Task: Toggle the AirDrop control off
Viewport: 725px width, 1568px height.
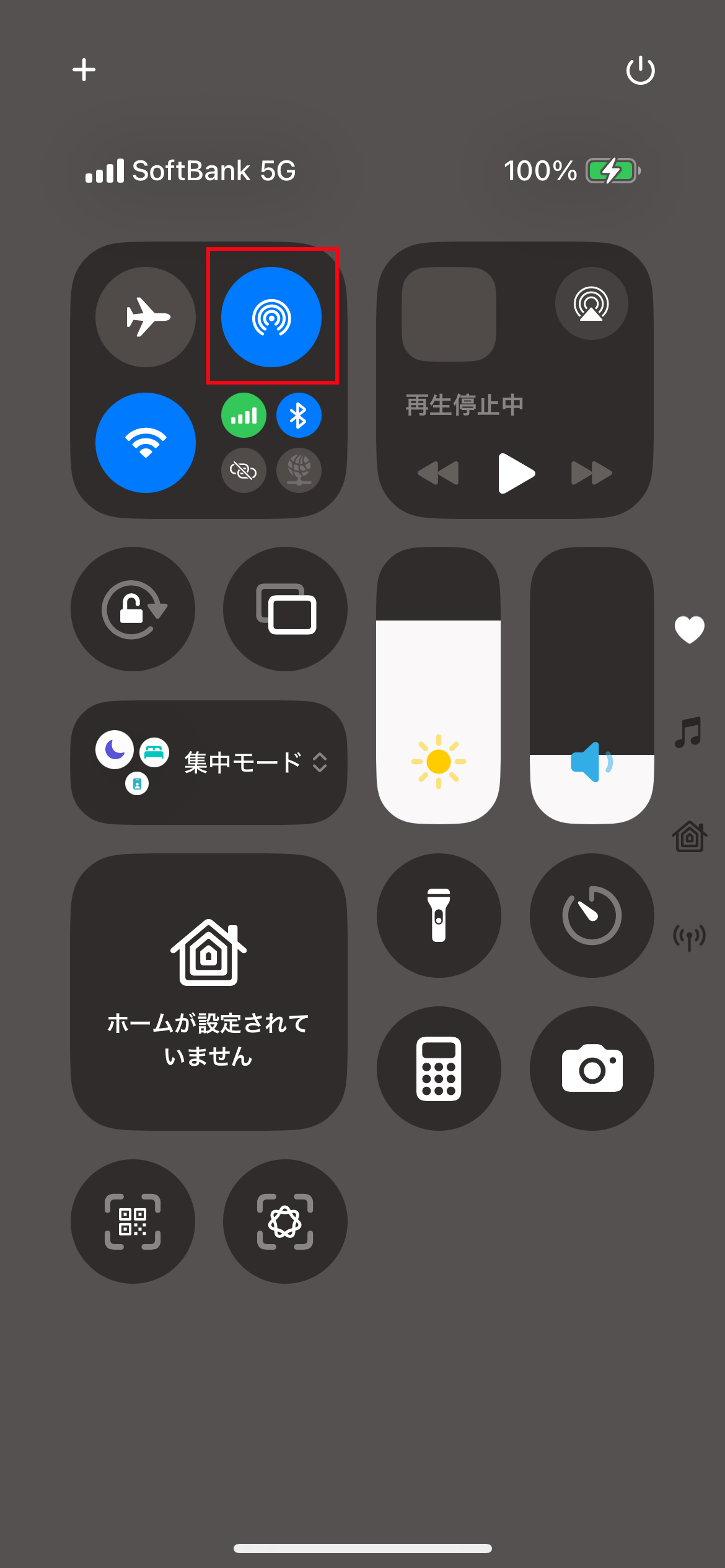Action: pos(271,317)
